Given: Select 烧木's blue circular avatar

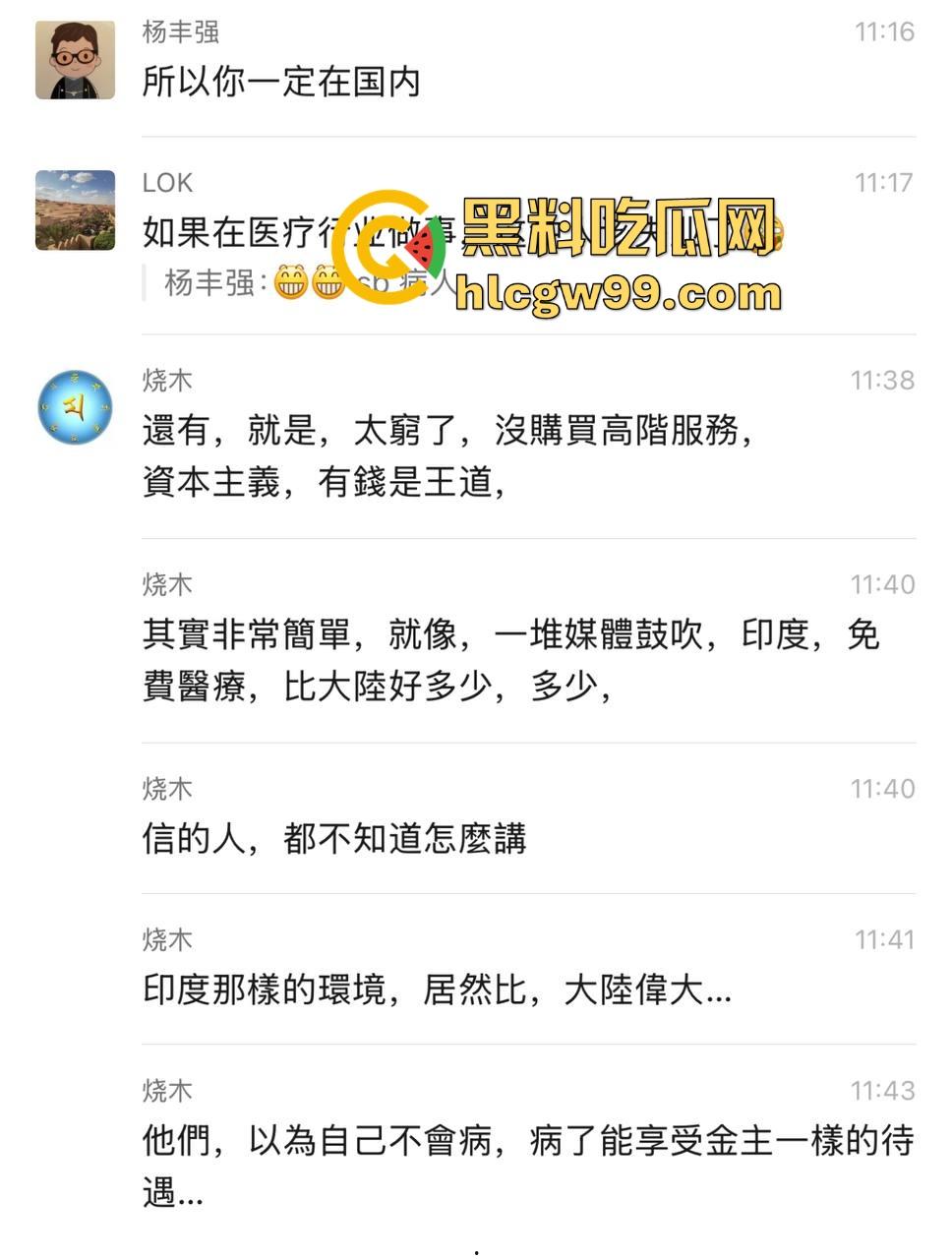Looking at the screenshot, I should pyautogui.click(x=74, y=408).
